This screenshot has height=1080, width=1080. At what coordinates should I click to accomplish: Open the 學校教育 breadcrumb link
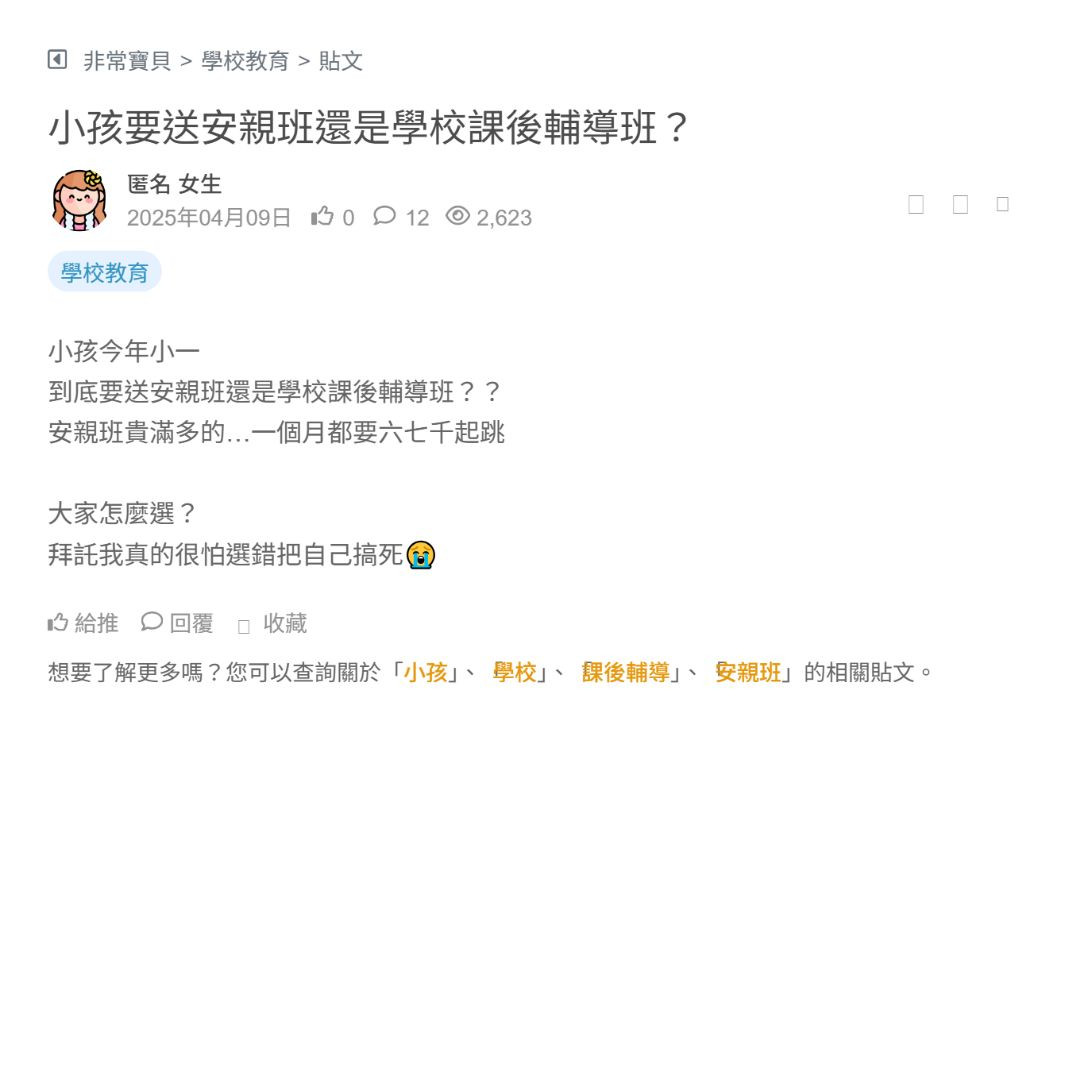245,61
